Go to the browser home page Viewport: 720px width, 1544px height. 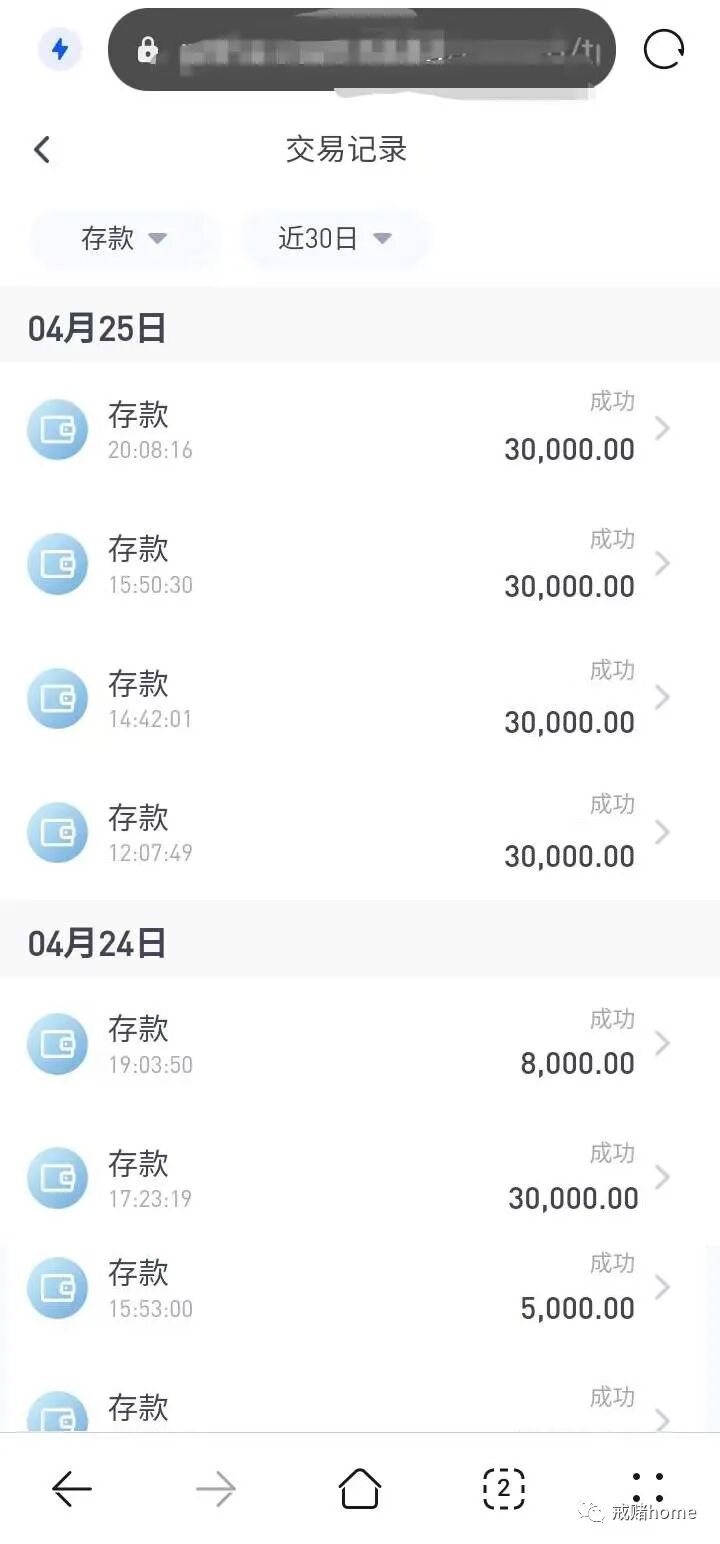(x=360, y=1489)
